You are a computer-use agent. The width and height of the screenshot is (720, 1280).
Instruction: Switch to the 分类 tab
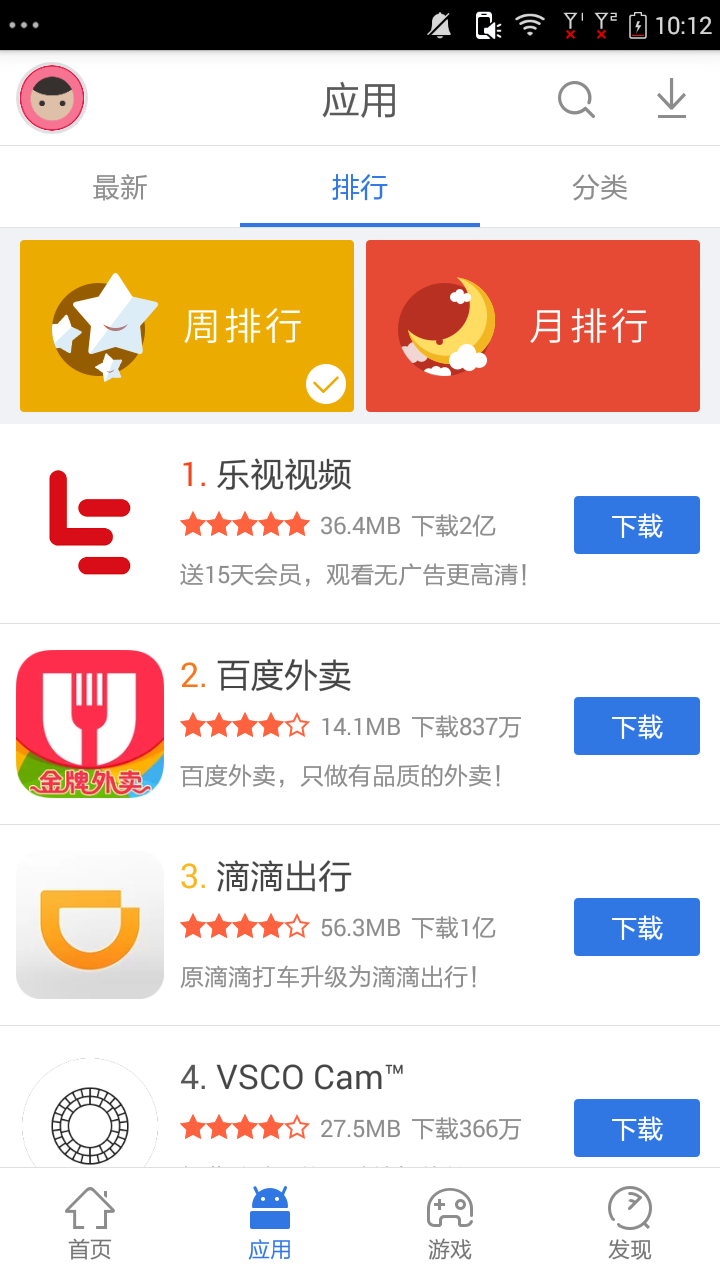tap(599, 187)
